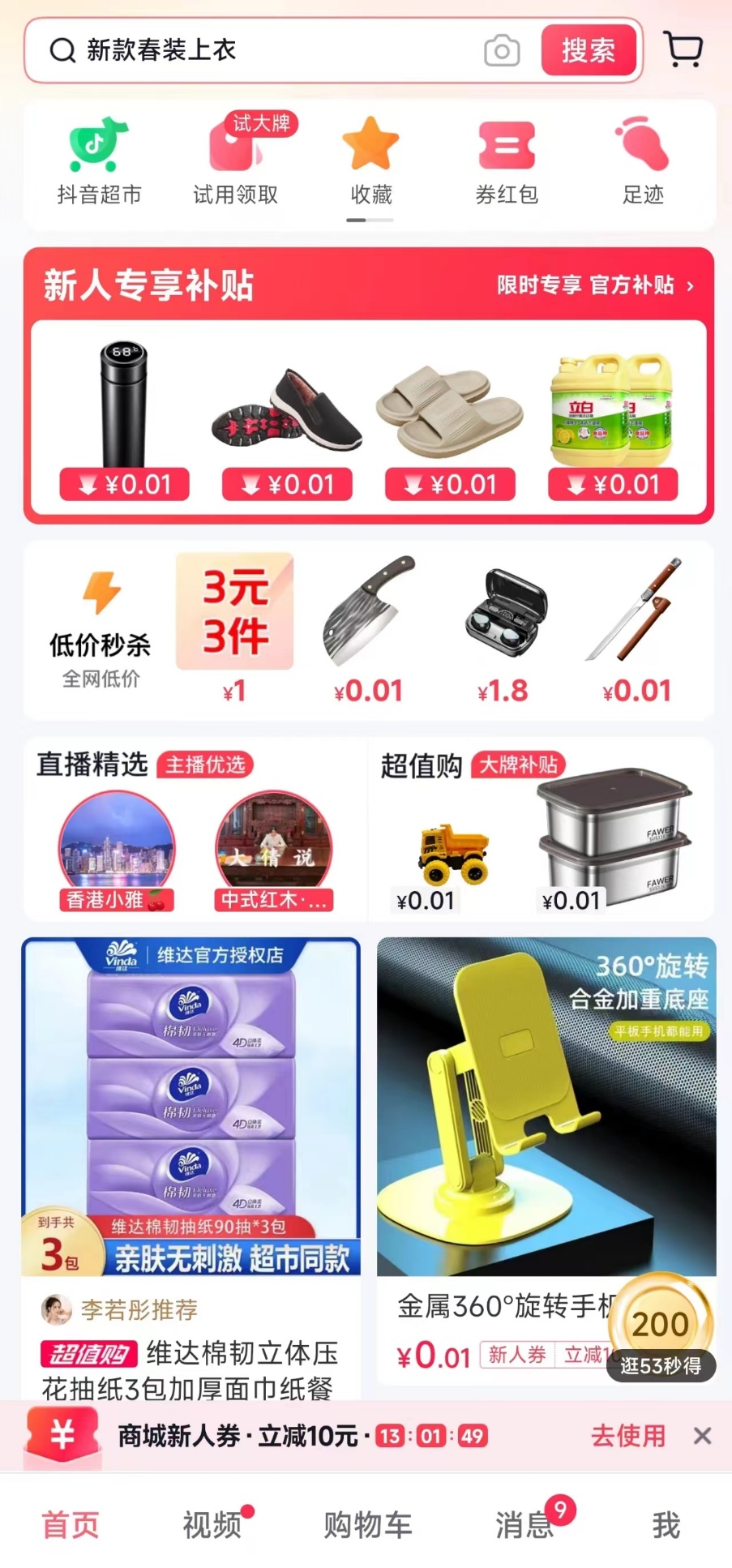Viewport: 732px width, 1568px height.
Task: Tap the red 搜索 button
Action: coord(589,50)
